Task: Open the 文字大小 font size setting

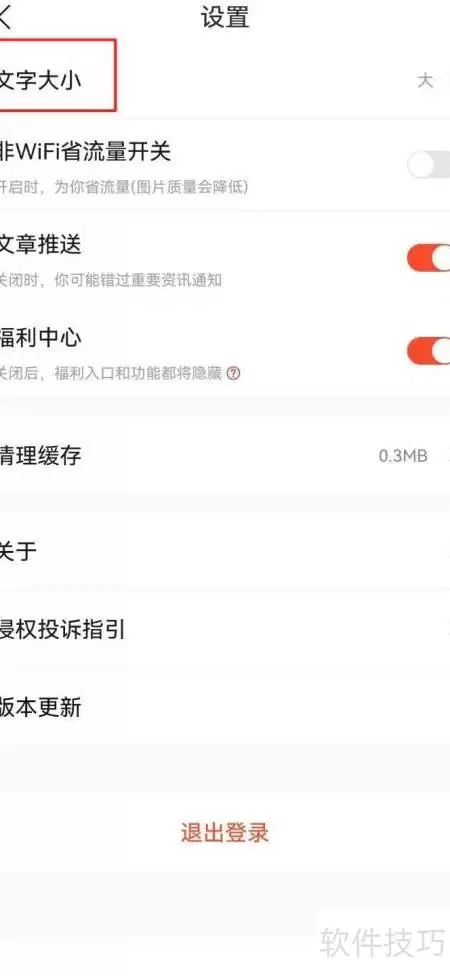Action: [225, 81]
